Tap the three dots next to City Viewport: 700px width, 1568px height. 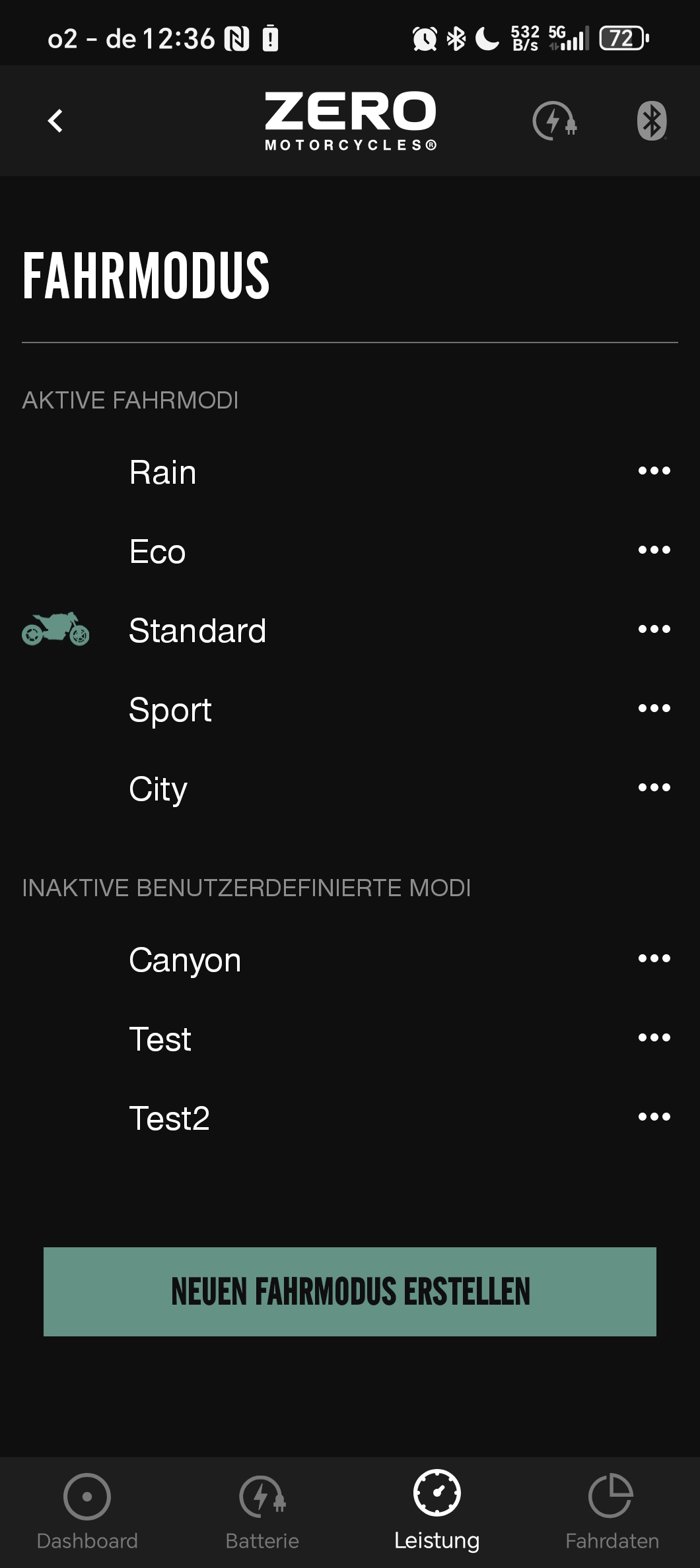654,788
